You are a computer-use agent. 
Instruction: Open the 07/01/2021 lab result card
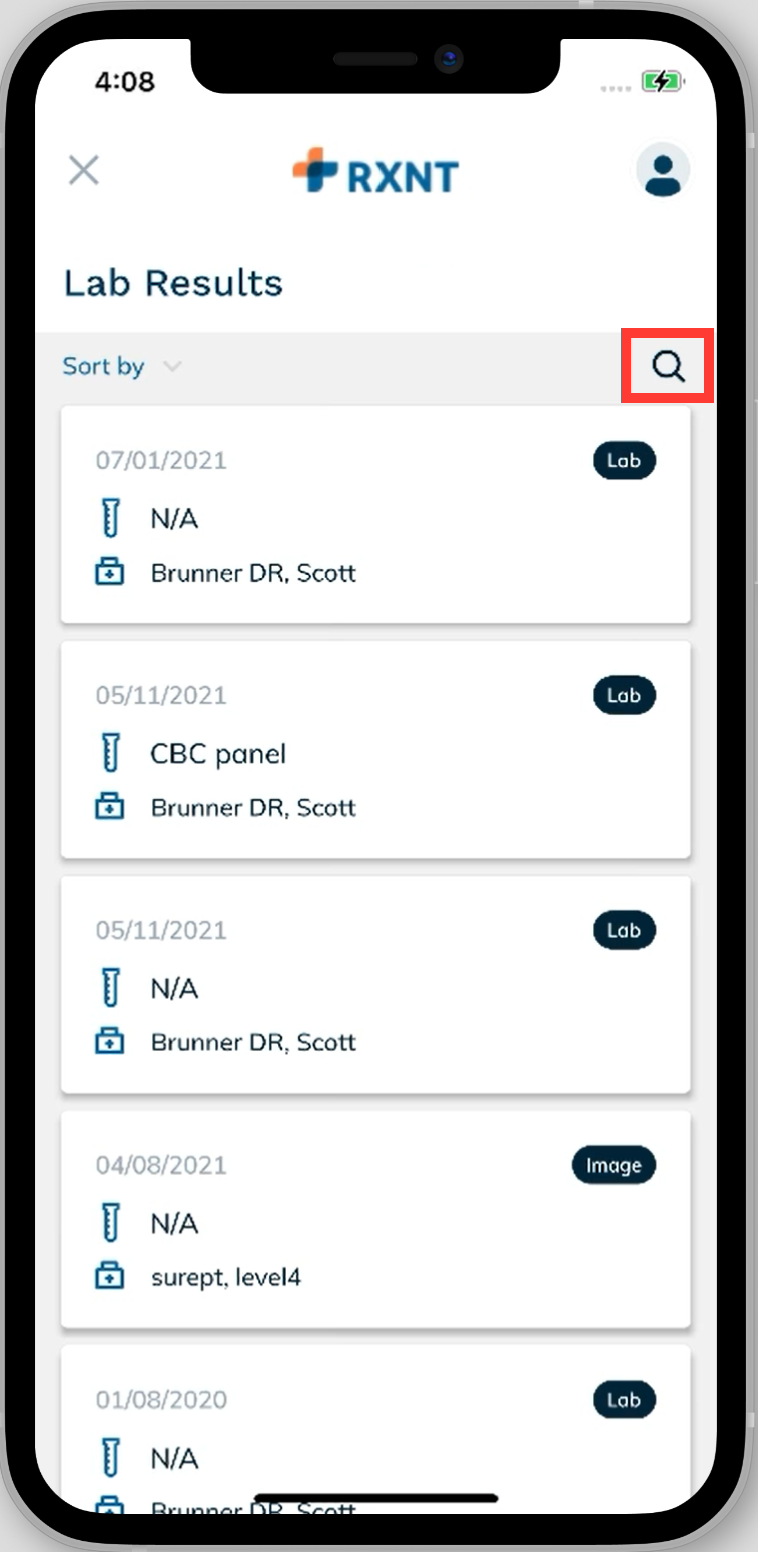coord(376,515)
